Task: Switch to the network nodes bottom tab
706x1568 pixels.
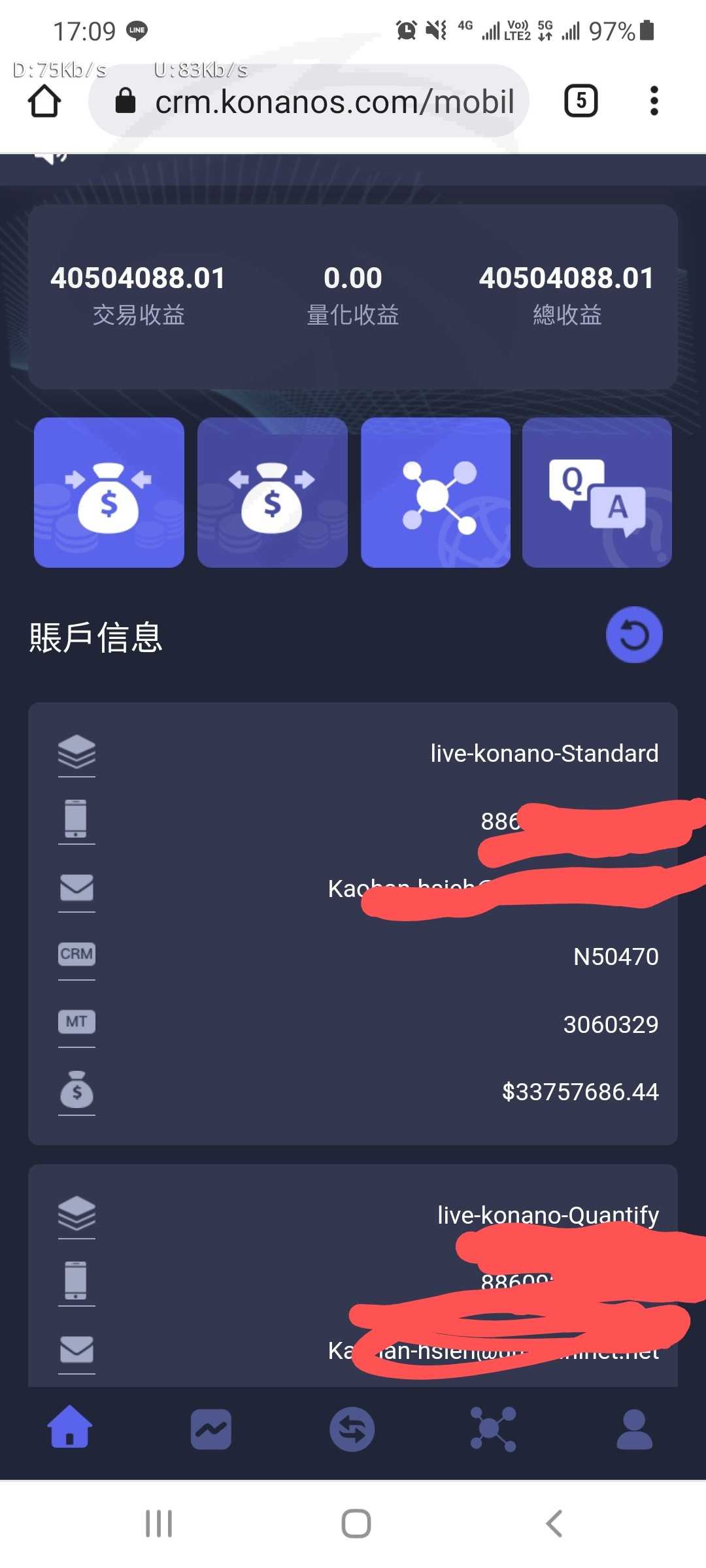Action: 494,1429
